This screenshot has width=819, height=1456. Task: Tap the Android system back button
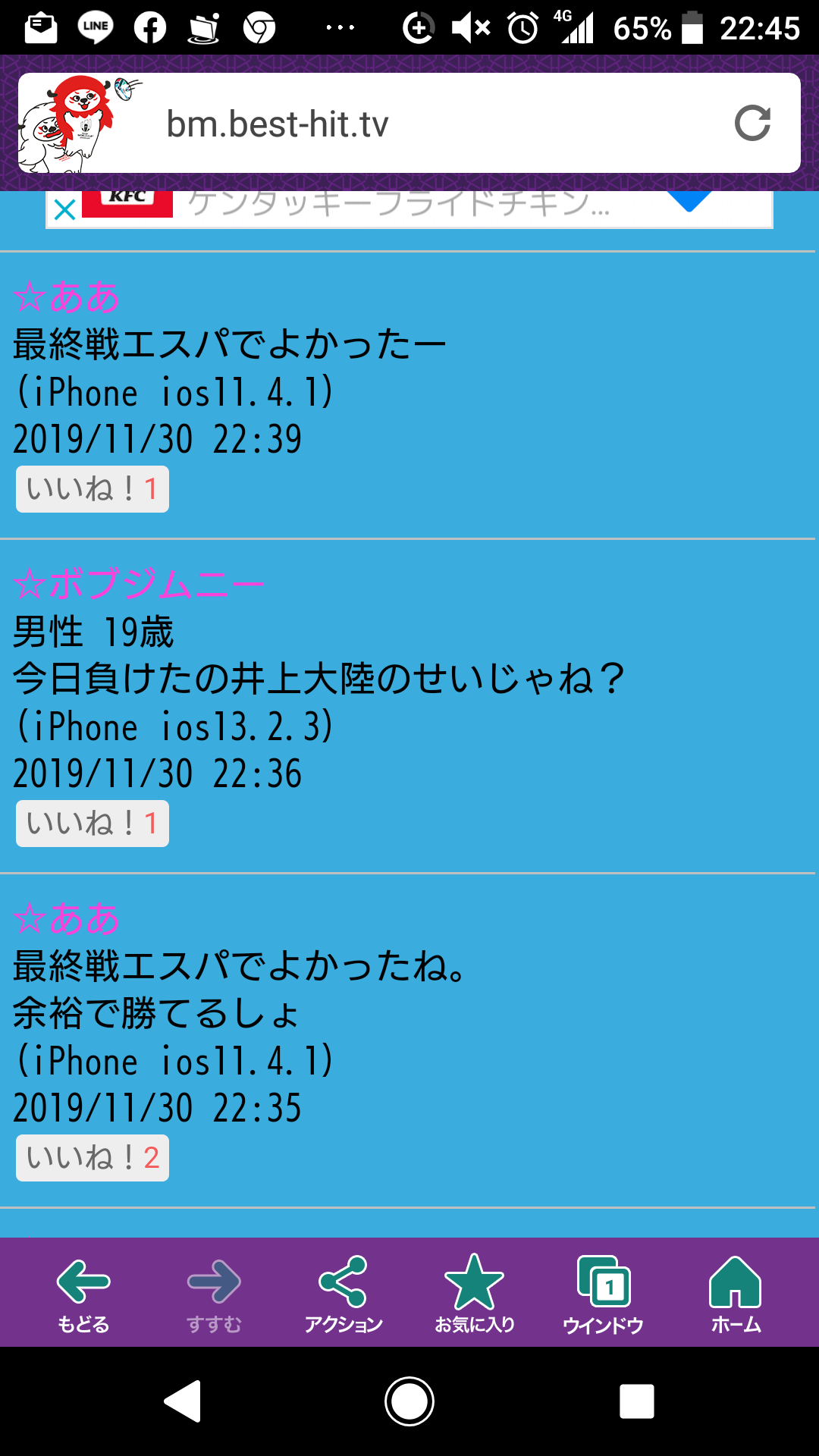pyautogui.click(x=184, y=1401)
